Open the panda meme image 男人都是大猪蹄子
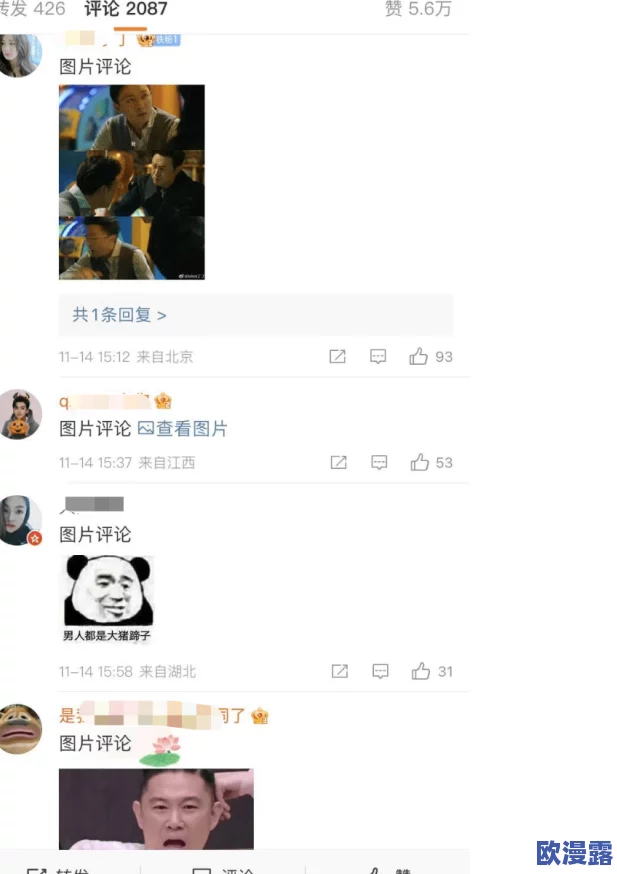Viewport: 617px width, 874px height. [x=108, y=598]
